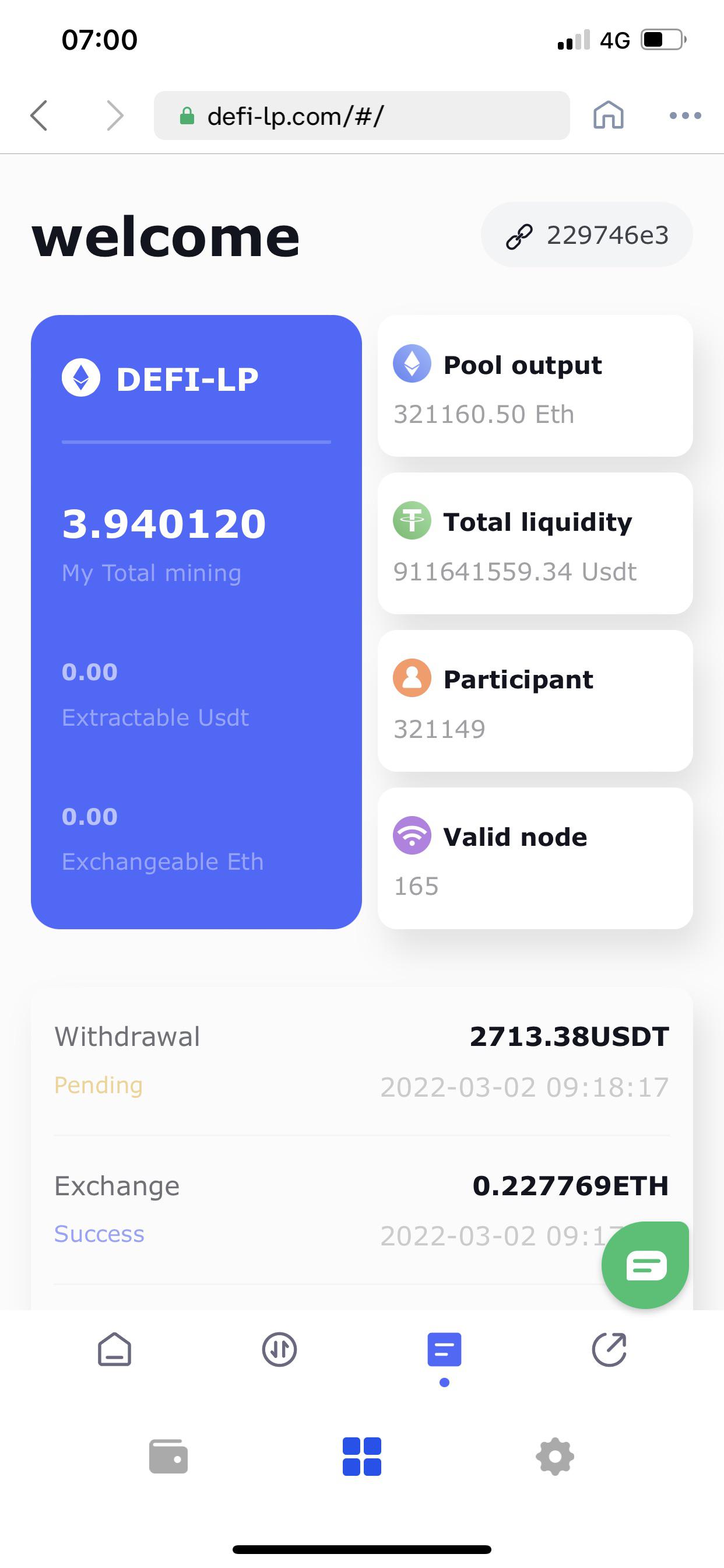Tap the disabled forward arrow
The image size is (724, 1568).
point(115,115)
